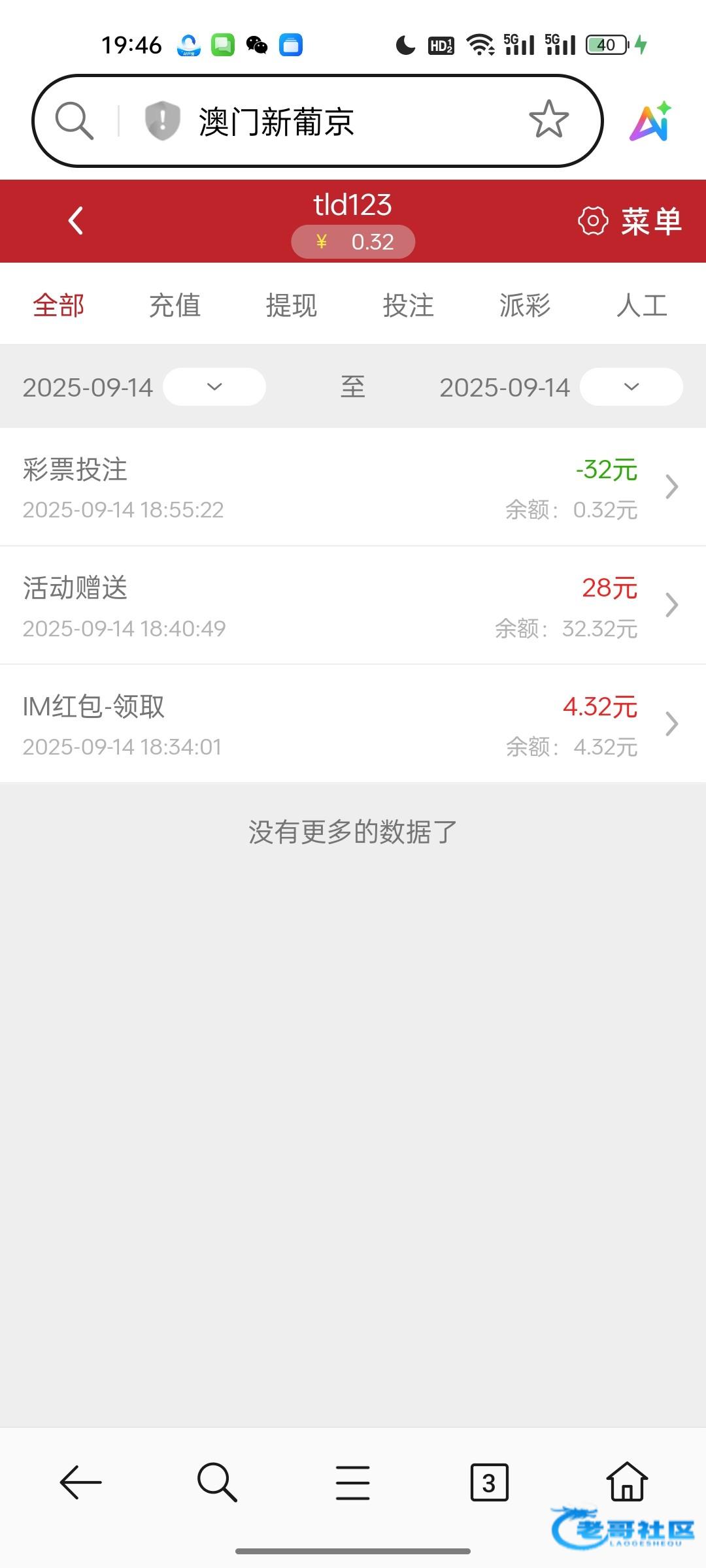The width and height of the screenshot is (706, 1568).
Task: Open the 活动赠送 transaction record
Action: point(353,606)
